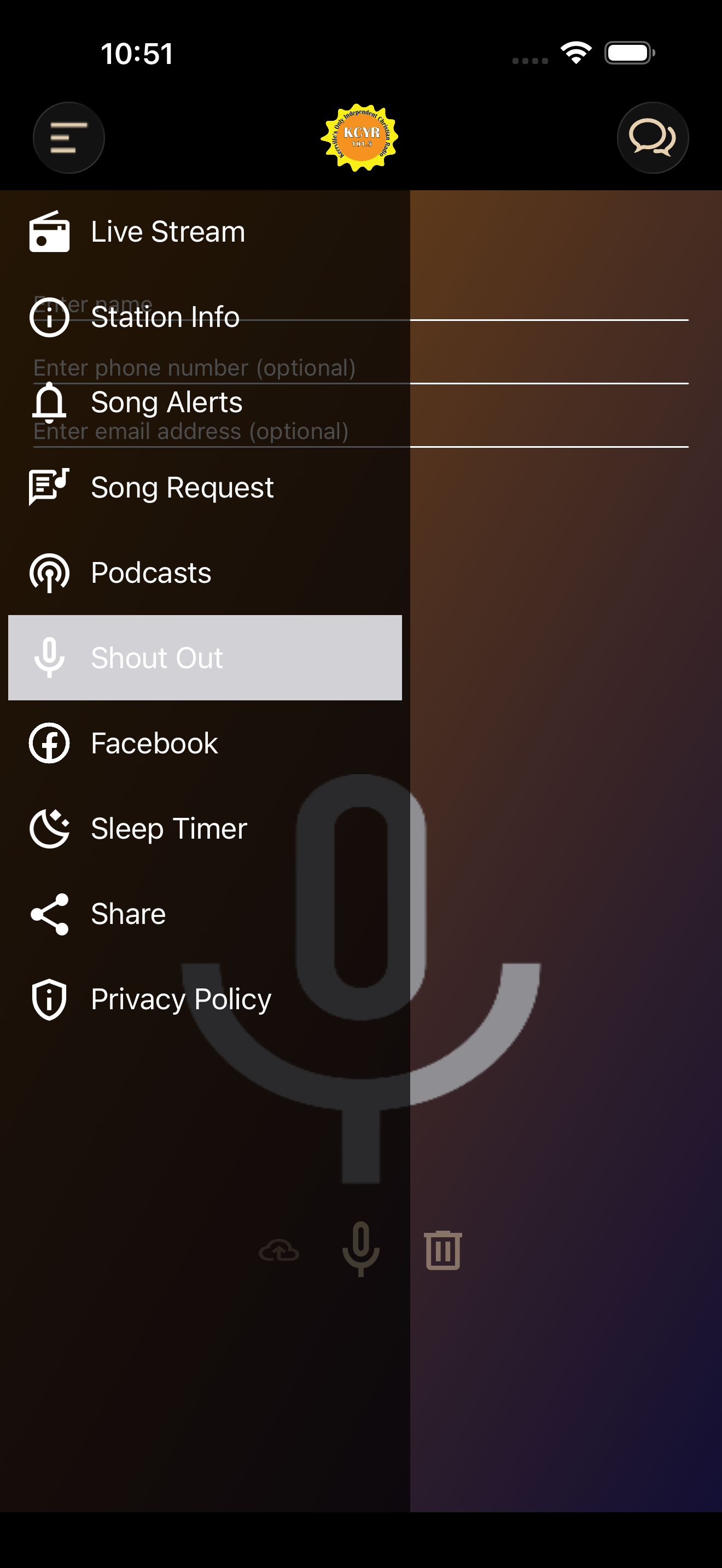Upload the recording with cloud icon
722x1568 pixels.
(x=279, y=1251)
